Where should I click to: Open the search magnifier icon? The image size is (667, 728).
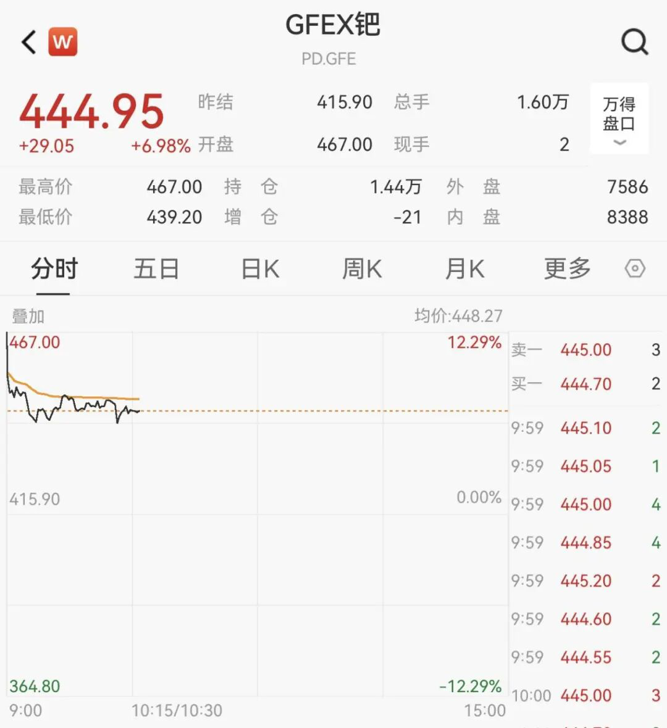coord(634,42)
